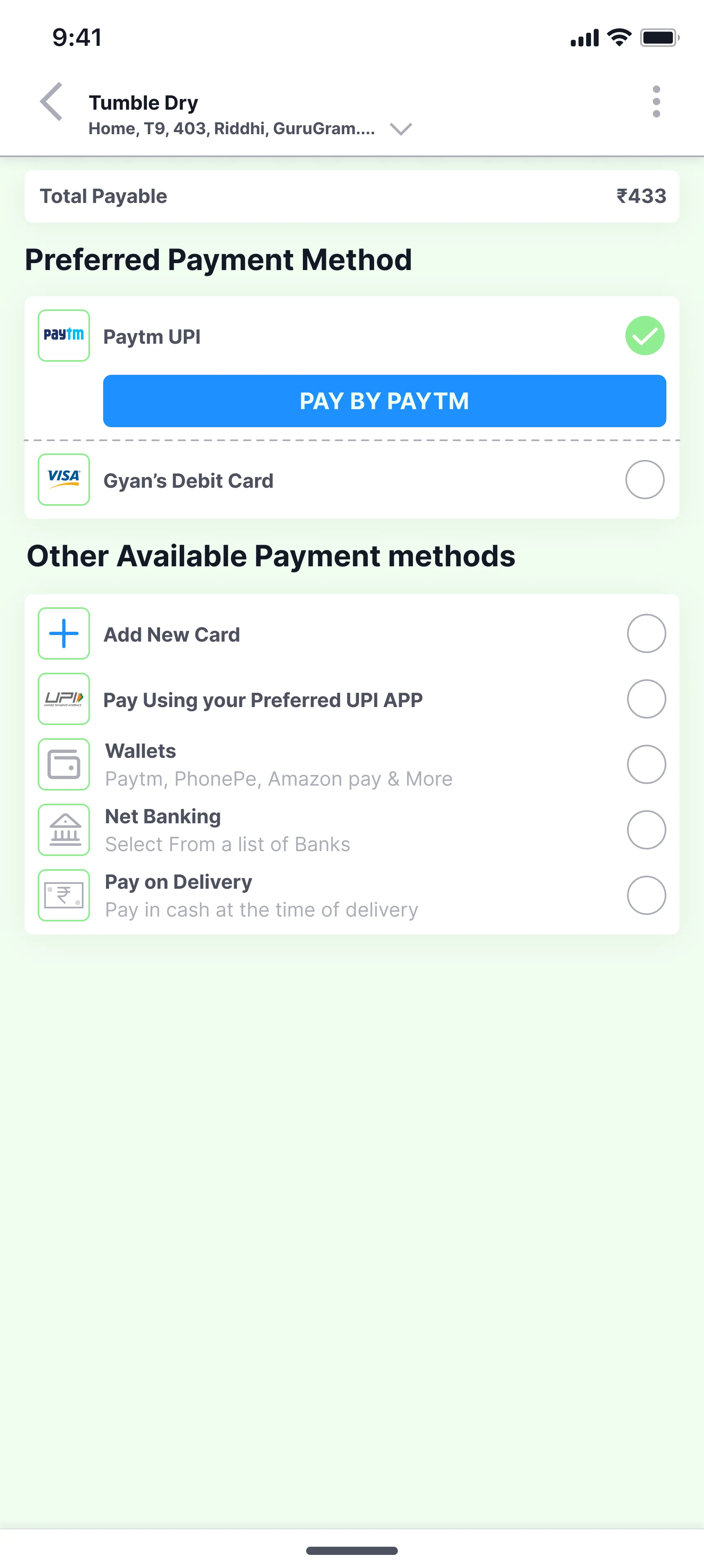Select Gyan's Debit Card as payment
This screenshot has height=1568, width=704.
644,480
